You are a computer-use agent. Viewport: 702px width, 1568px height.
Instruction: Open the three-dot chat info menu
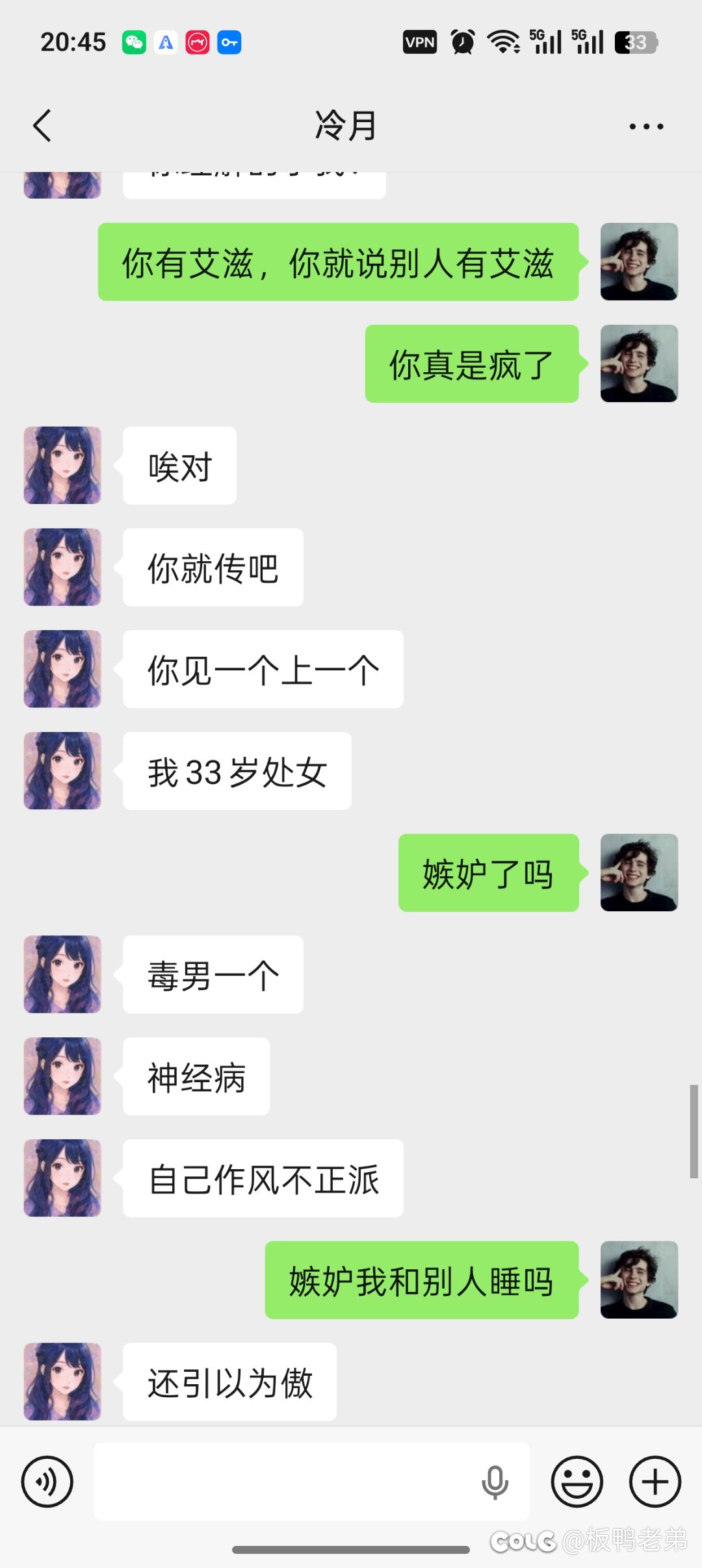pyautogui.click(x=646, y=127)
